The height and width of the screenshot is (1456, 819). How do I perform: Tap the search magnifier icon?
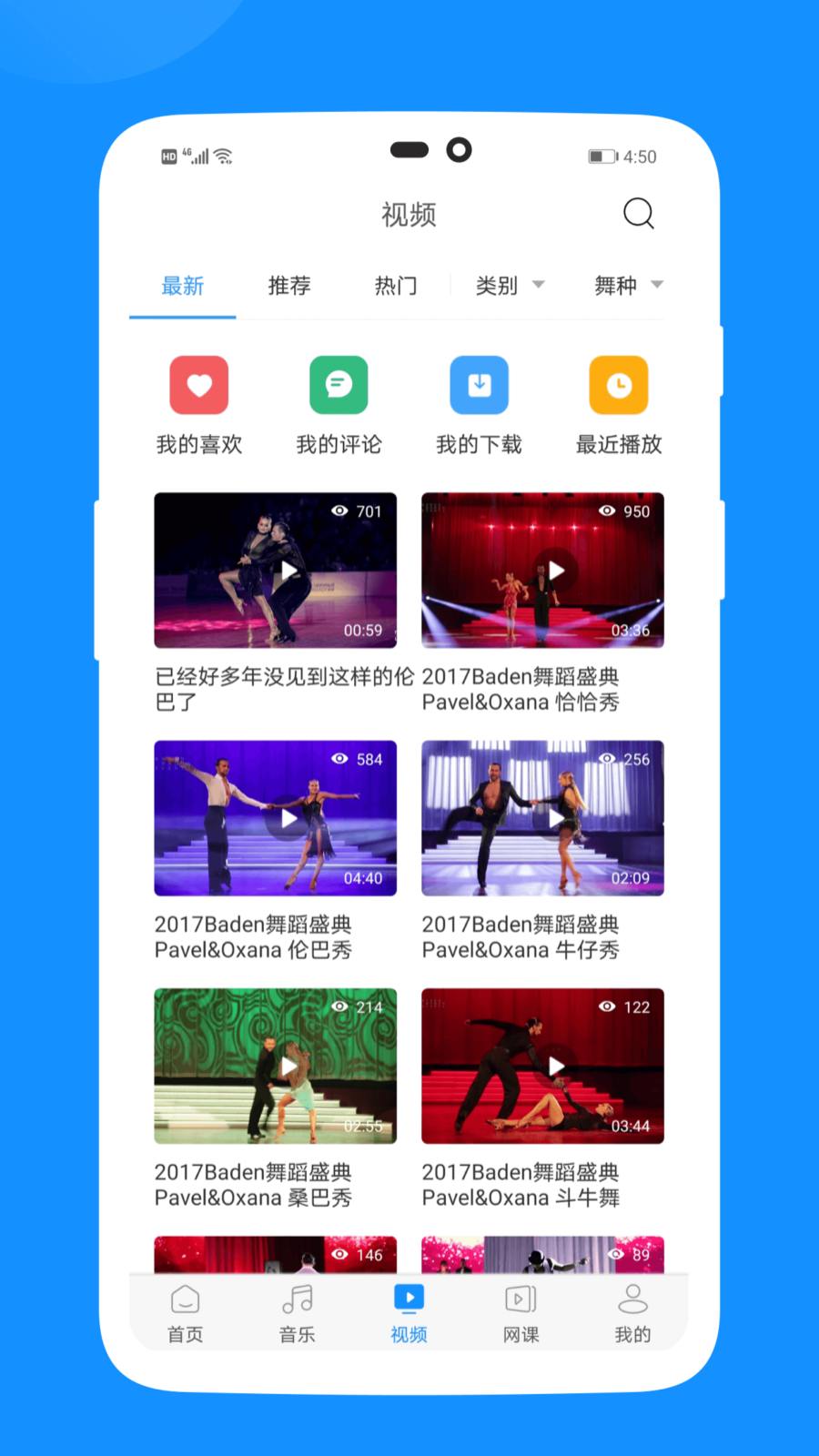pos(638,213)
